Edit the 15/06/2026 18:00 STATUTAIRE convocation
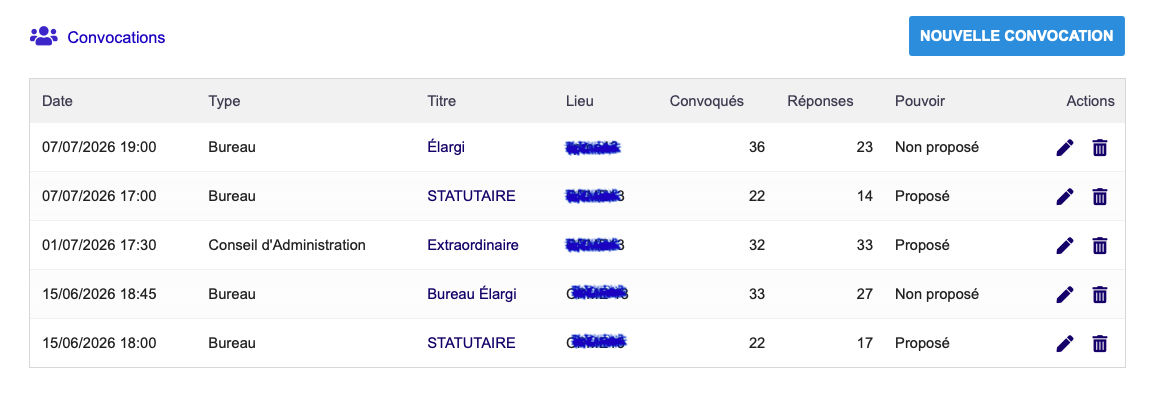The height and width of the screenshot is (396, 1150). [x=1065, y=343]
